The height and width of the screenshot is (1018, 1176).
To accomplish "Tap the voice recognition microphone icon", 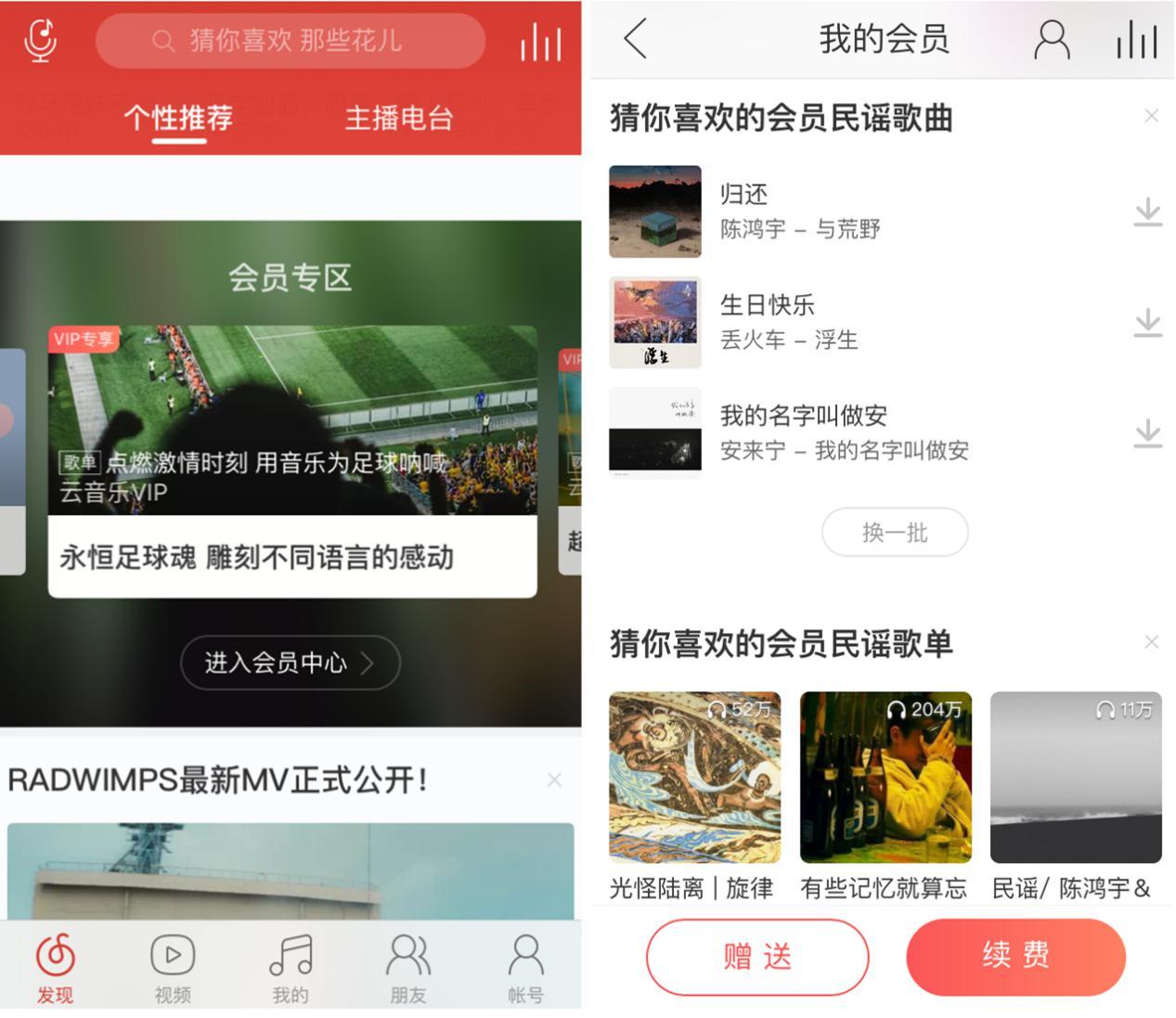I will pyautogui.click(x=40, y=41).
